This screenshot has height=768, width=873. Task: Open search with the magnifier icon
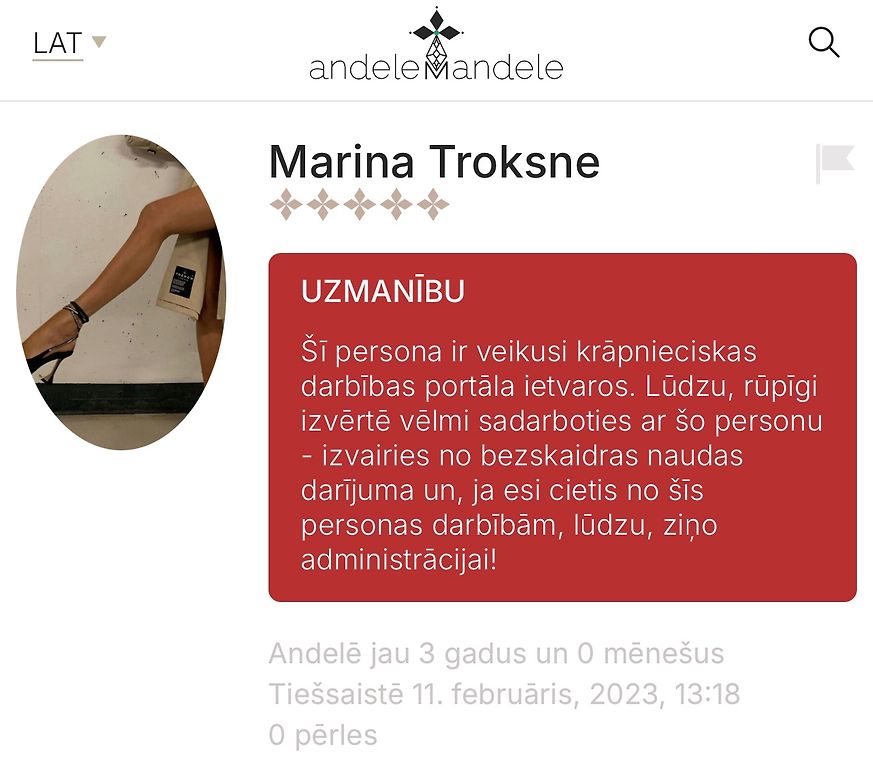point(823,43)
